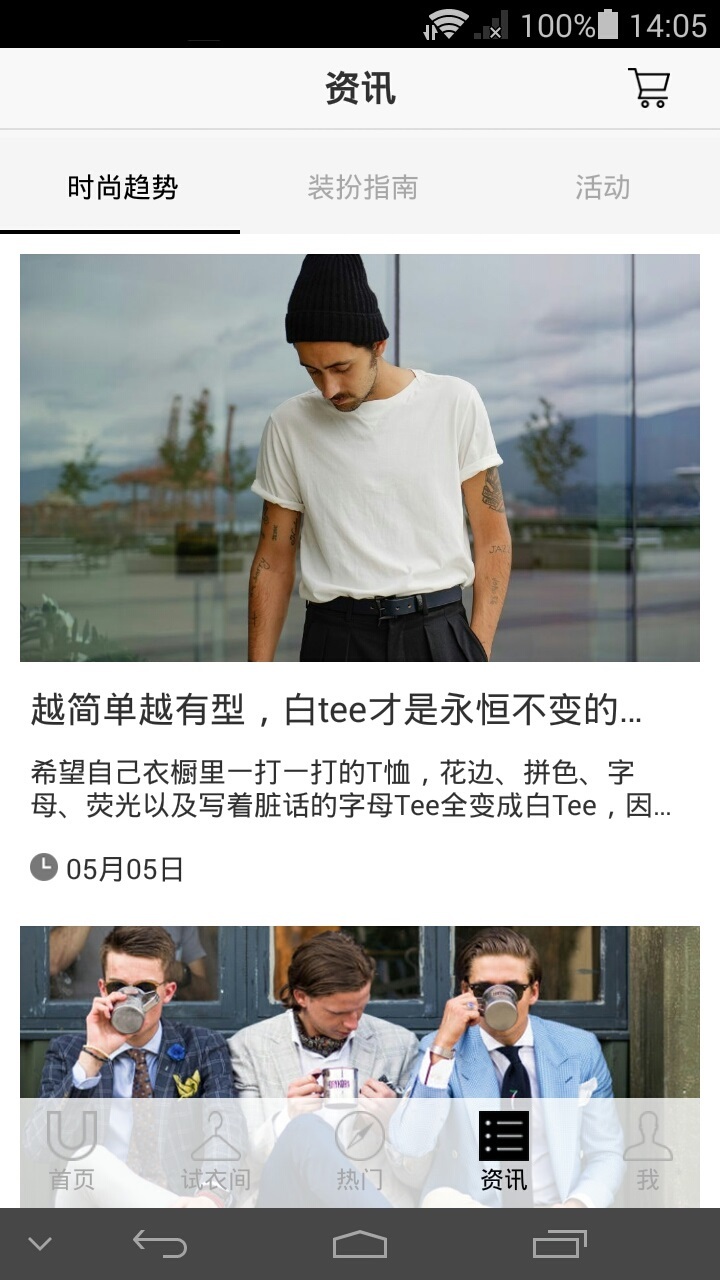Switch to the 活动 tab
This screenshot has width=720, height=1280.
[x=602, y=187]
